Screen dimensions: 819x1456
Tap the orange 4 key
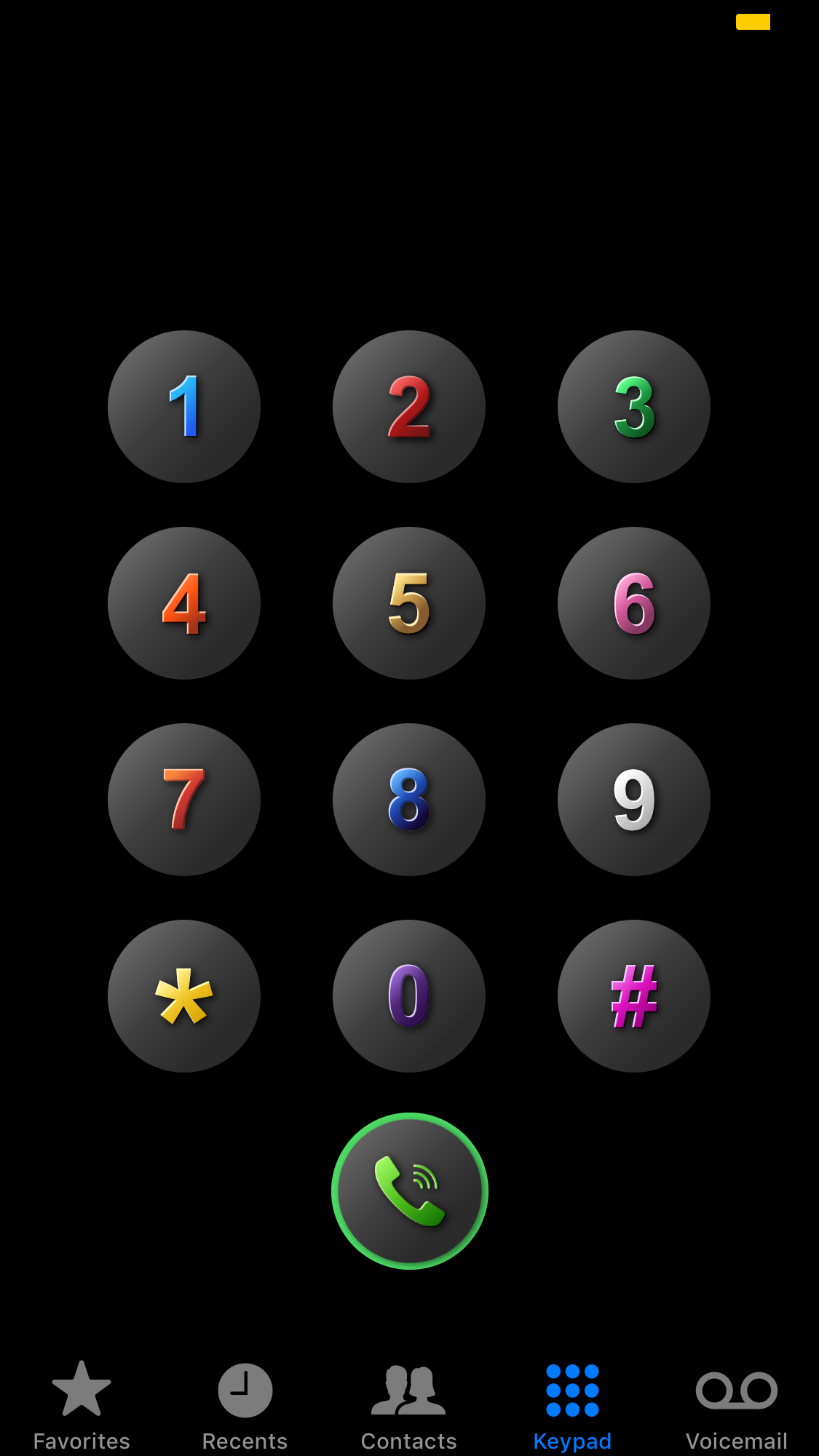[184, 603]
